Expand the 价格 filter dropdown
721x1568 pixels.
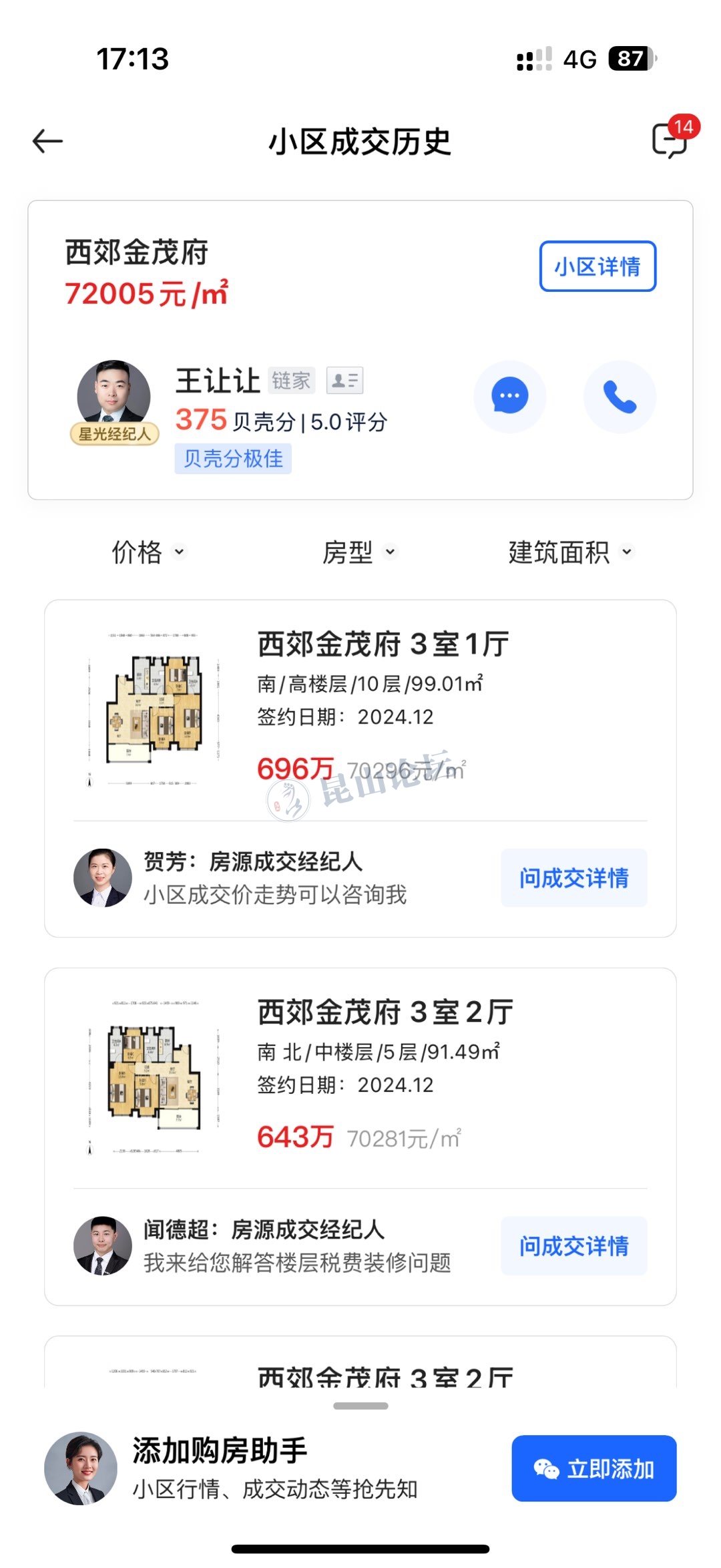click(148, 552)
